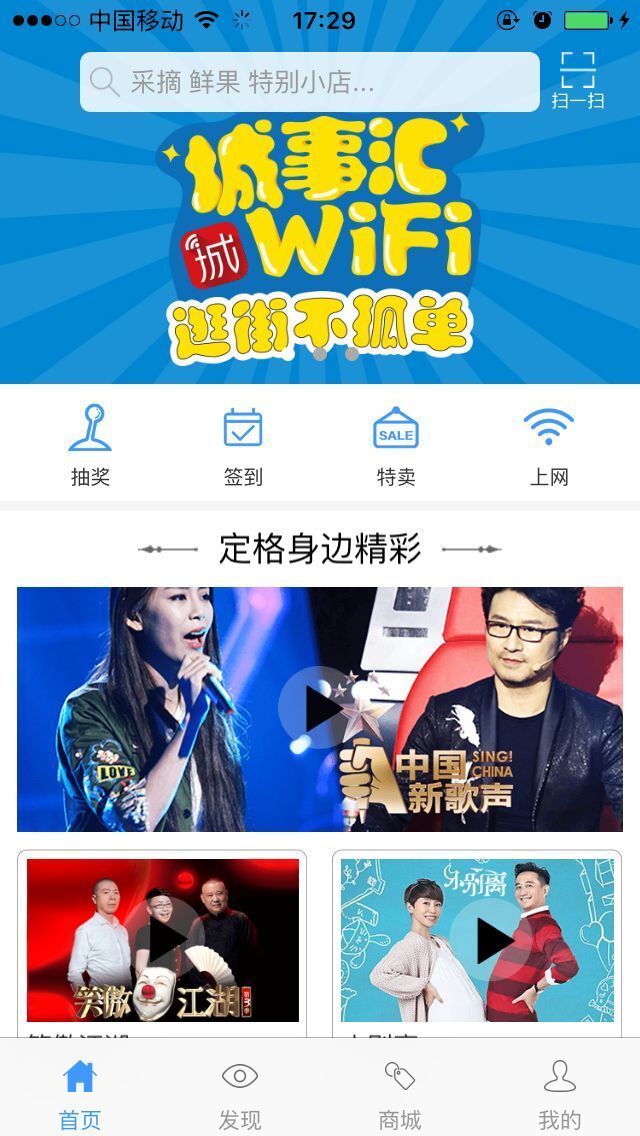640x1136 pixels.
Task: Open the 上网 WiFi shortcut
Action: 549,445
